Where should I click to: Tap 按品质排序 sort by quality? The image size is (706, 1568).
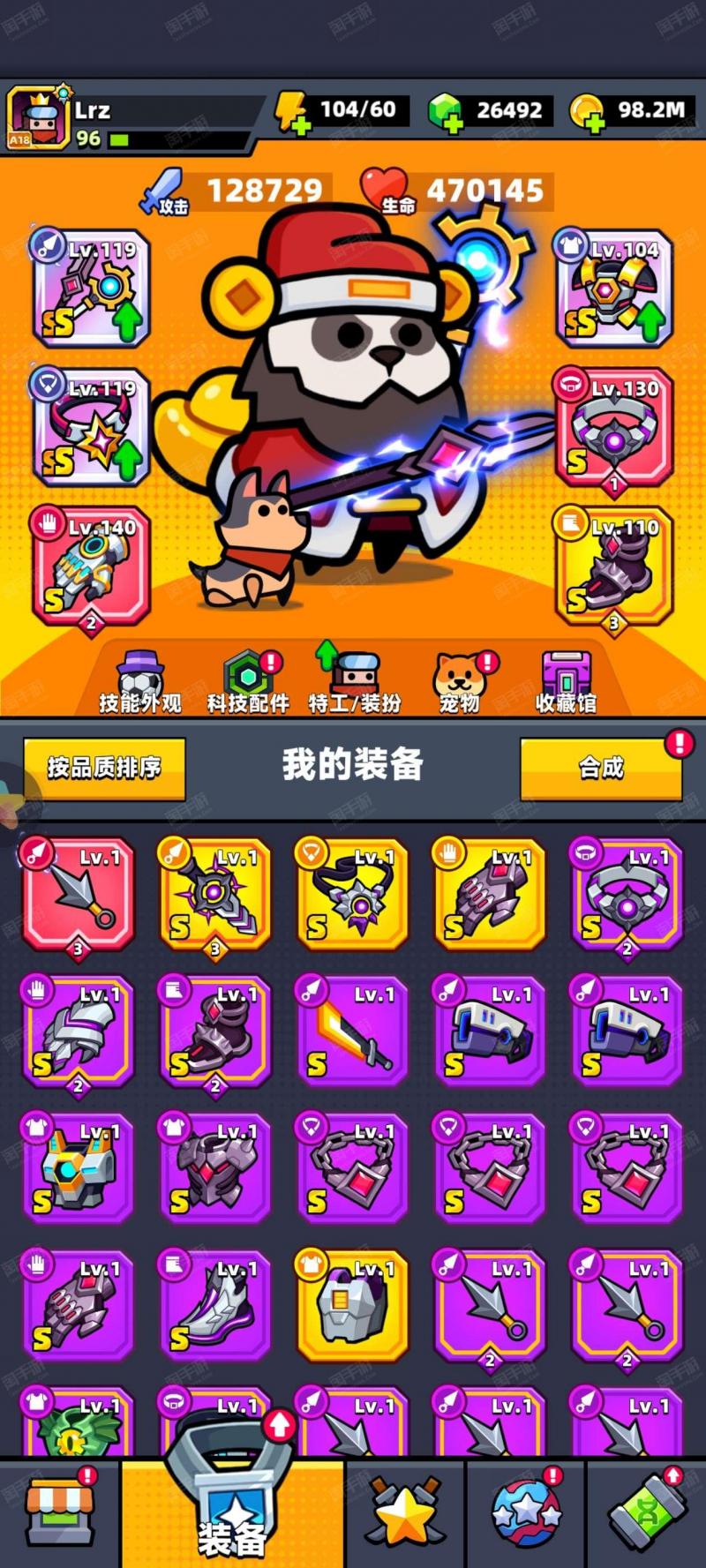point(104,769)
